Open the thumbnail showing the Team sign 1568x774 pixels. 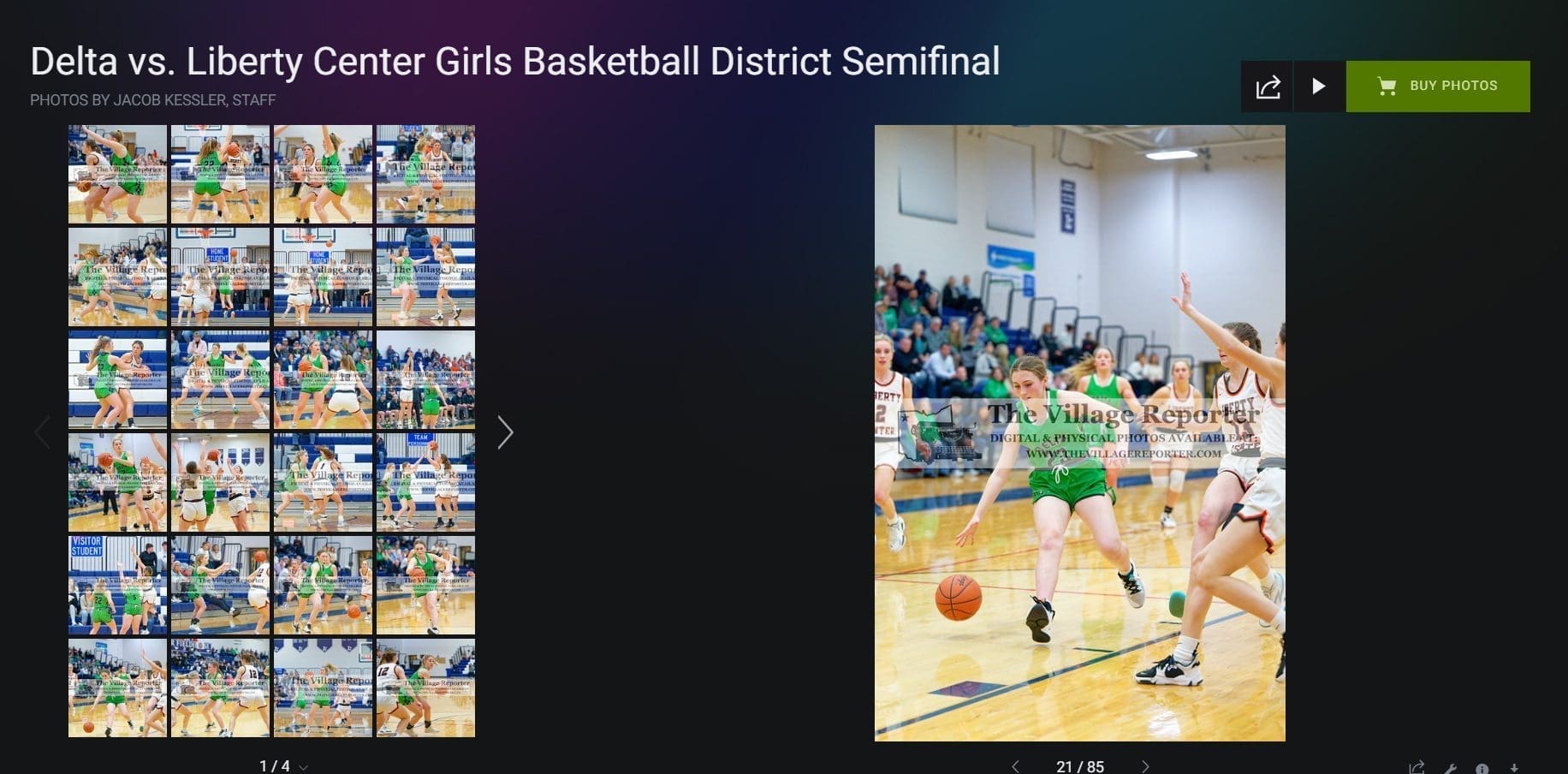[x=425, y=482]
